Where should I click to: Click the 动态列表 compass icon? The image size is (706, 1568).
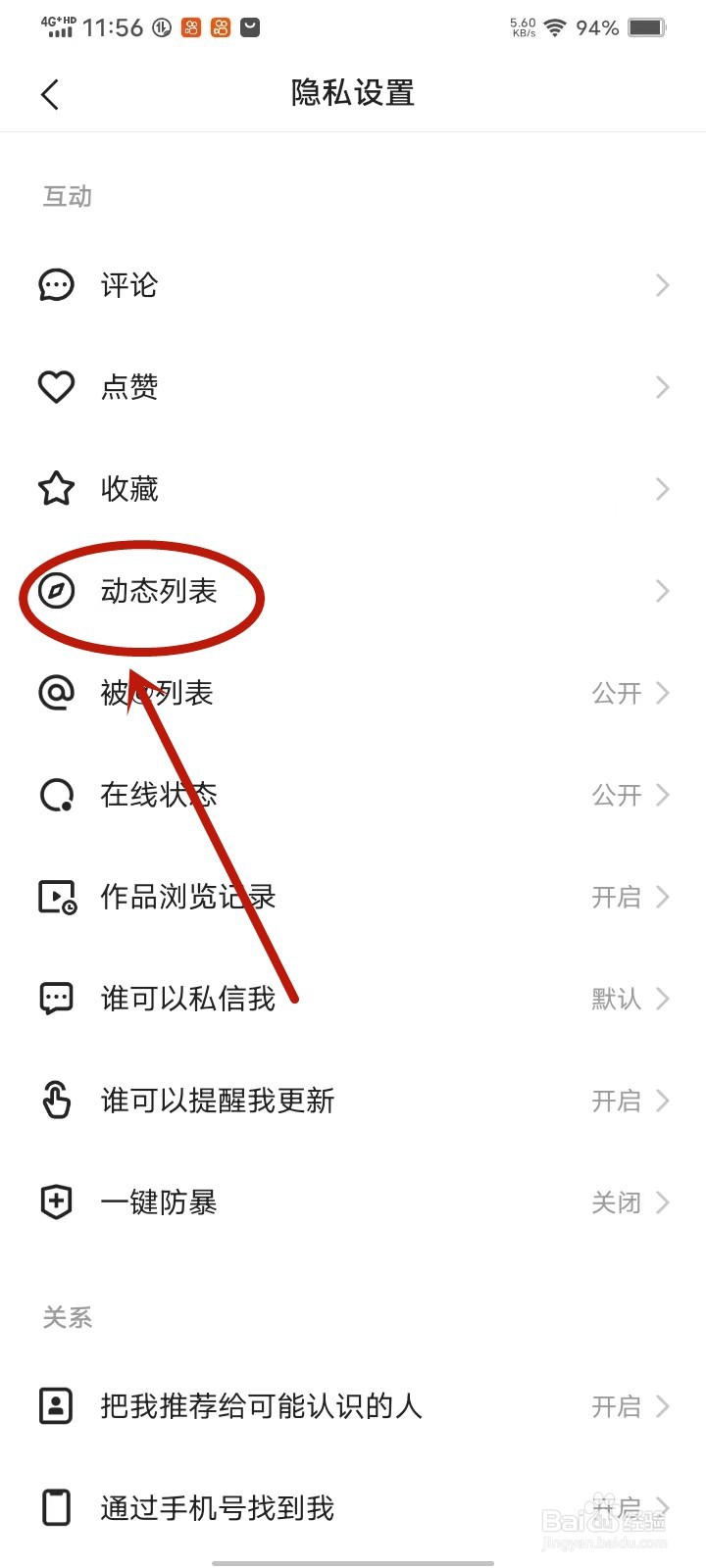coord(57,591)
